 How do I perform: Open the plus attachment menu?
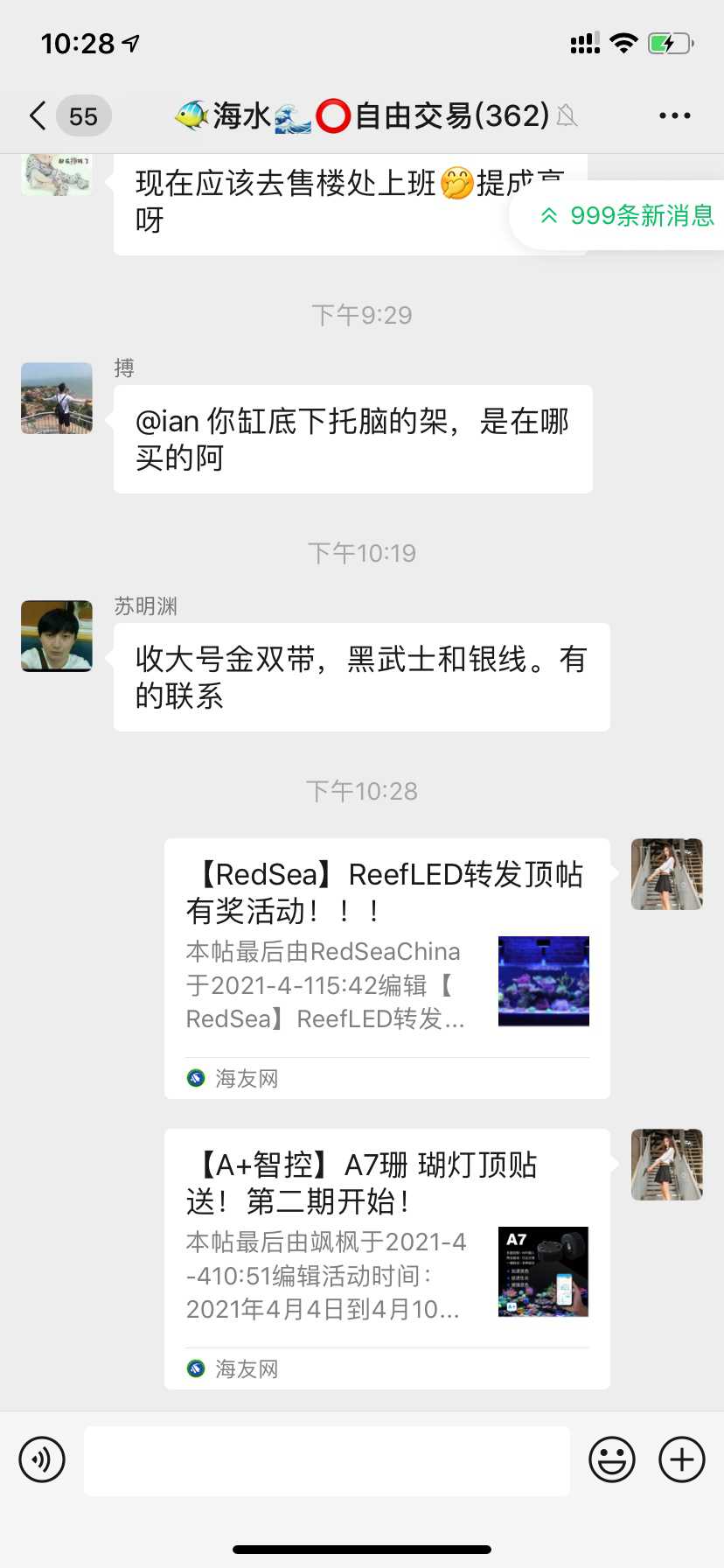(x=681, y=1459)
